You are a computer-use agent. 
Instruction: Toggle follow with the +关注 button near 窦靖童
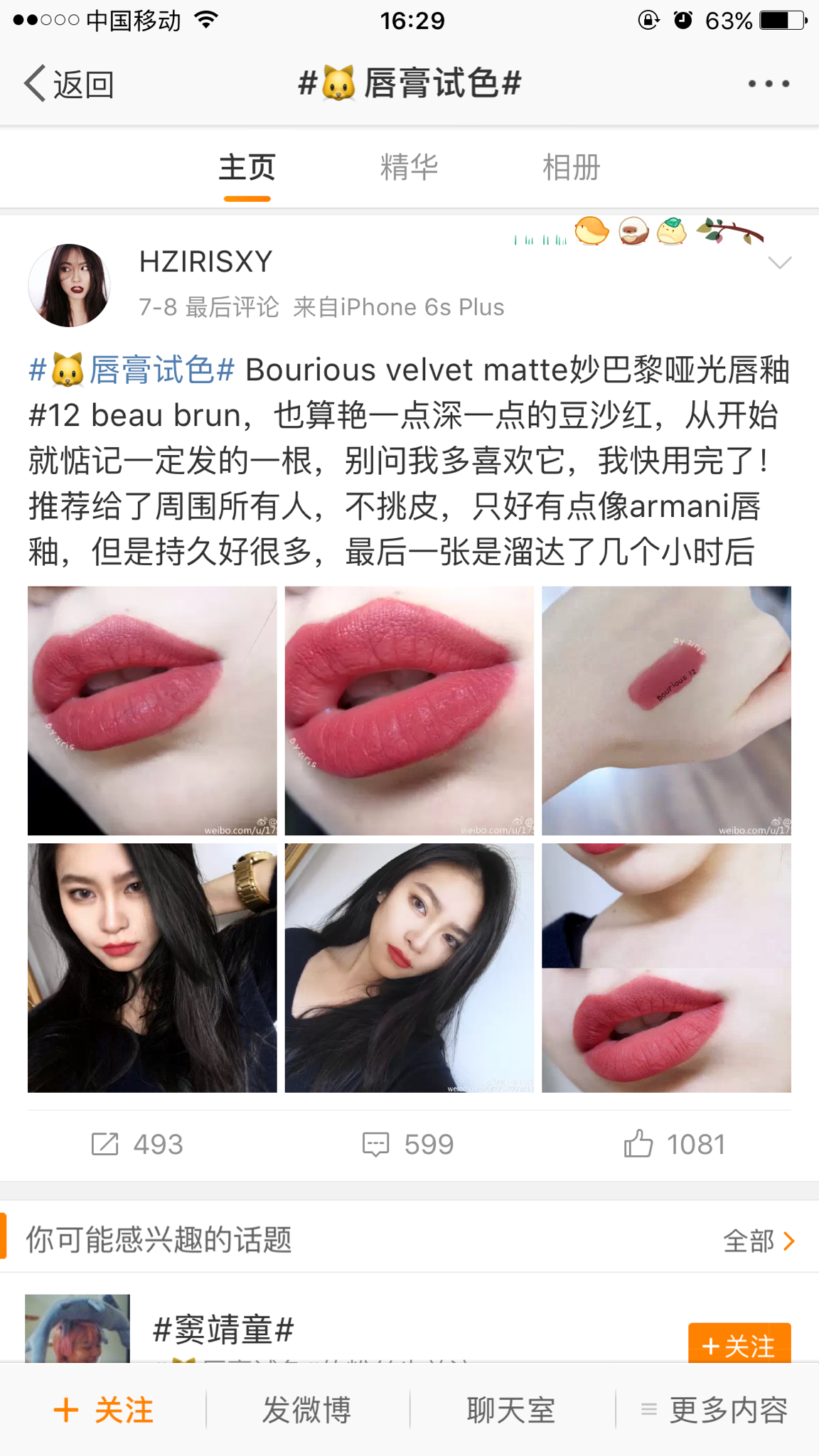point(739,1344)
